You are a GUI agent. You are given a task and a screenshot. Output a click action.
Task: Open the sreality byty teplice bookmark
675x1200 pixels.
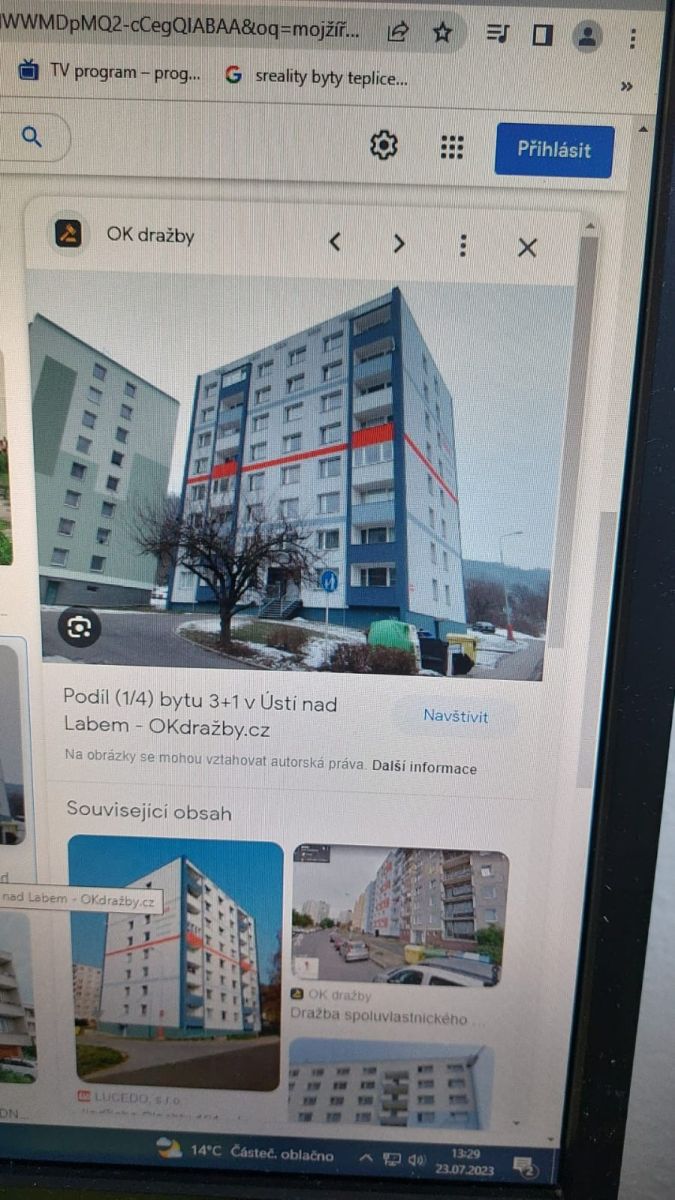pyautogui.click(x=316, y=77)
